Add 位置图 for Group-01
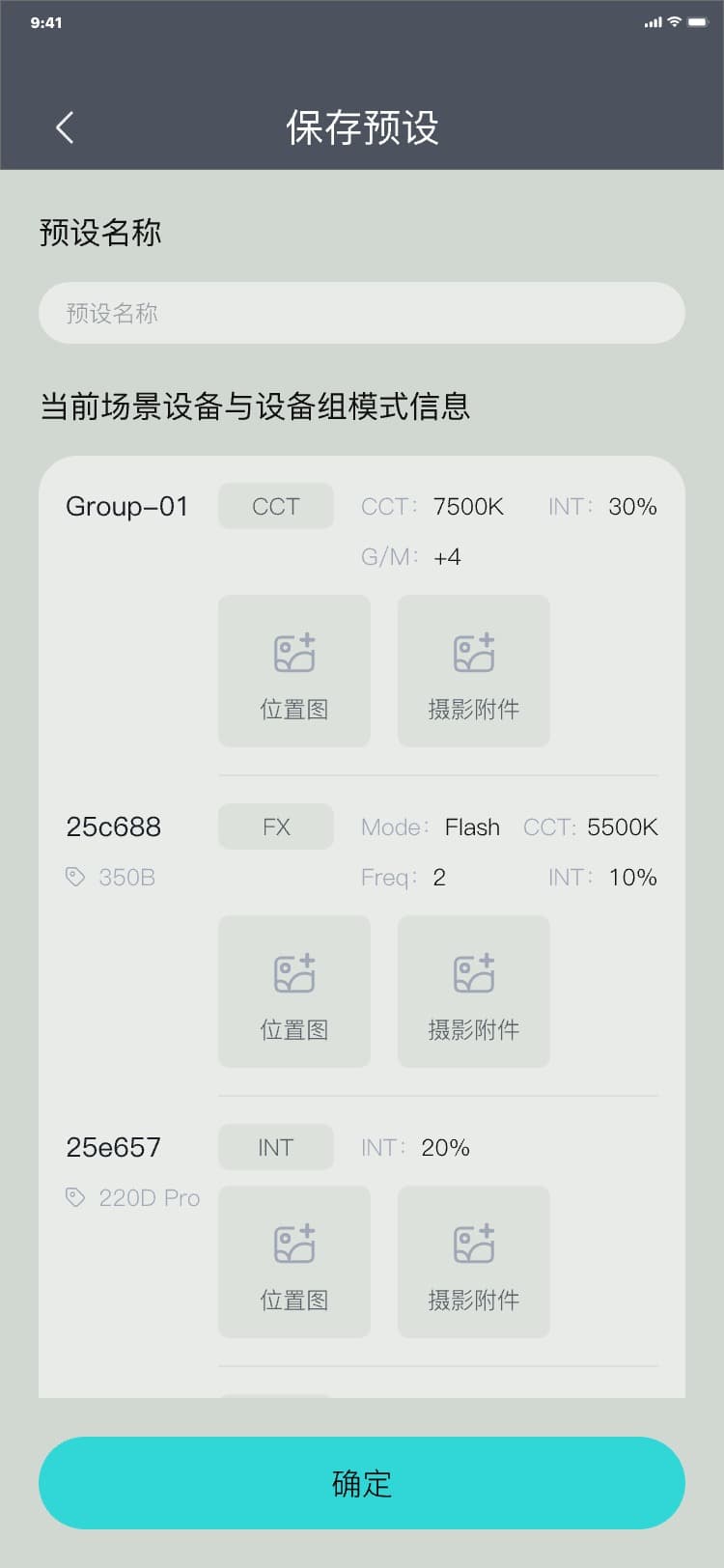Screen dimensions: 724x1568 pos(294,671)
